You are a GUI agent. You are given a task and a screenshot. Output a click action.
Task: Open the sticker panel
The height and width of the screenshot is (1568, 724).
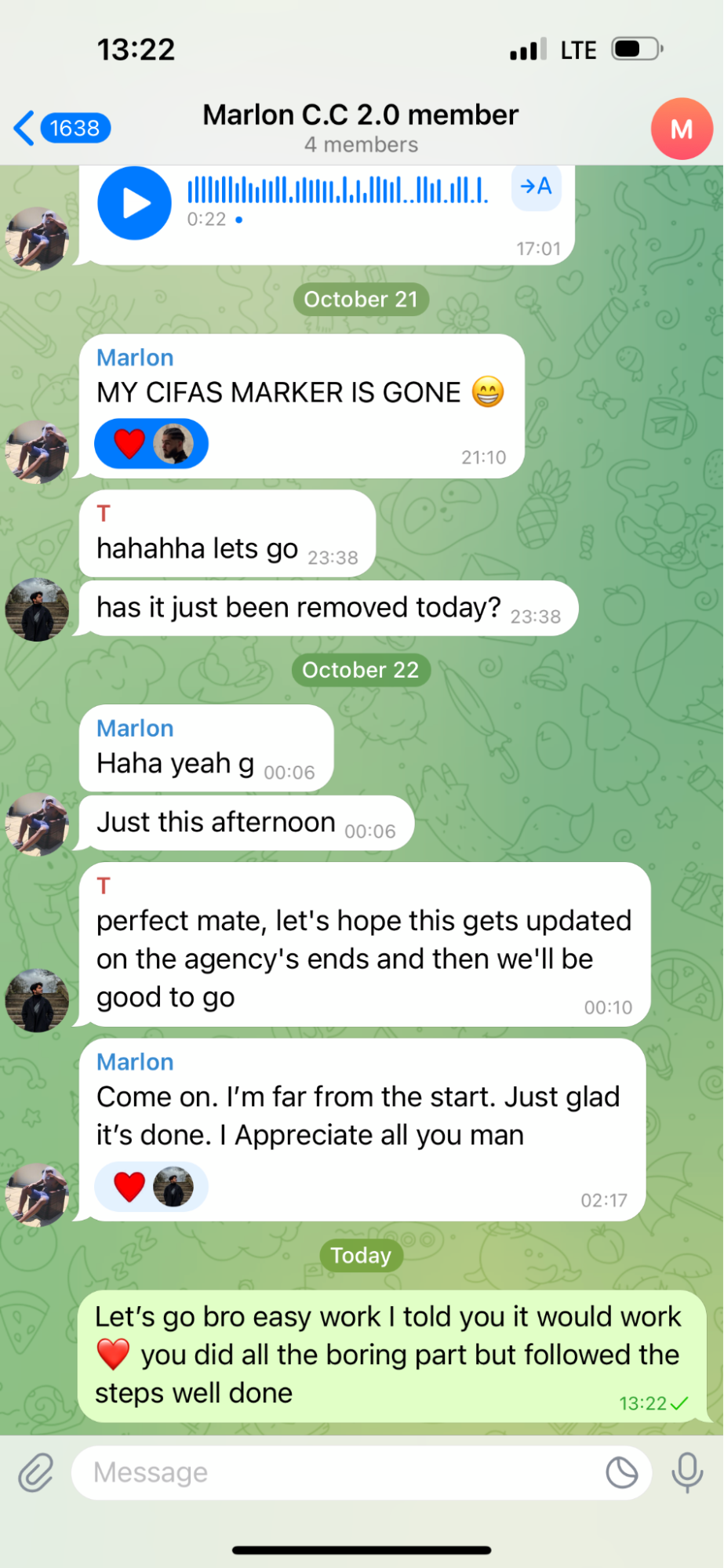[621, 1472]
